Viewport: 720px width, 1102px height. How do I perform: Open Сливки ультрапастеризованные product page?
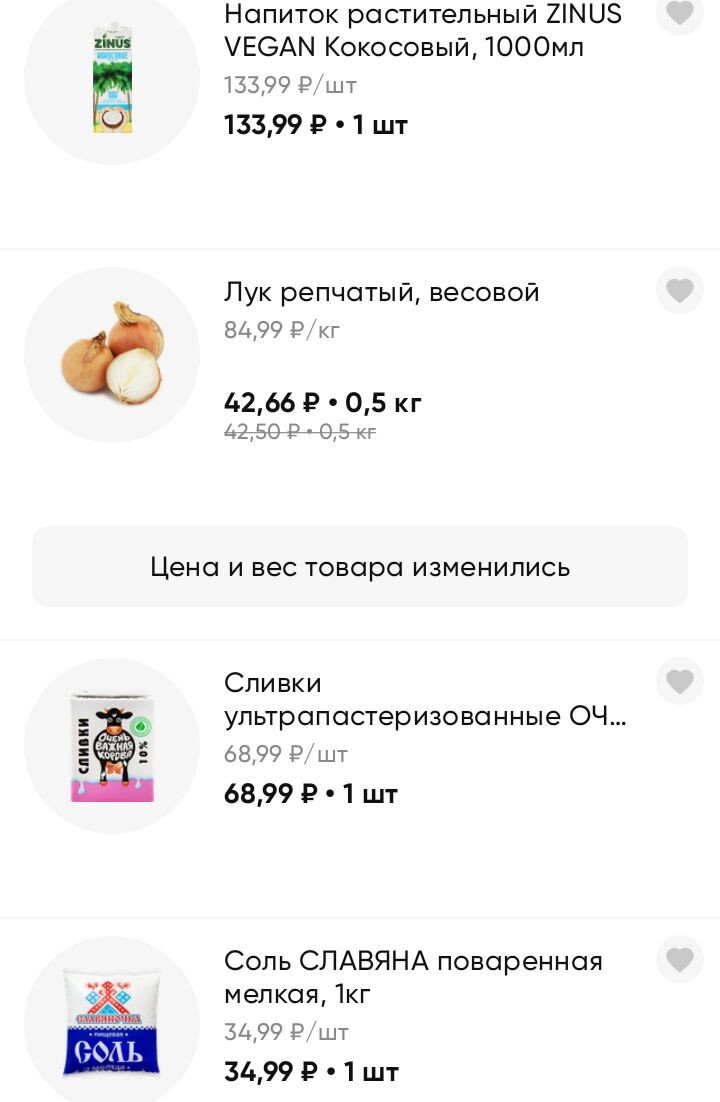coord(425,699)
